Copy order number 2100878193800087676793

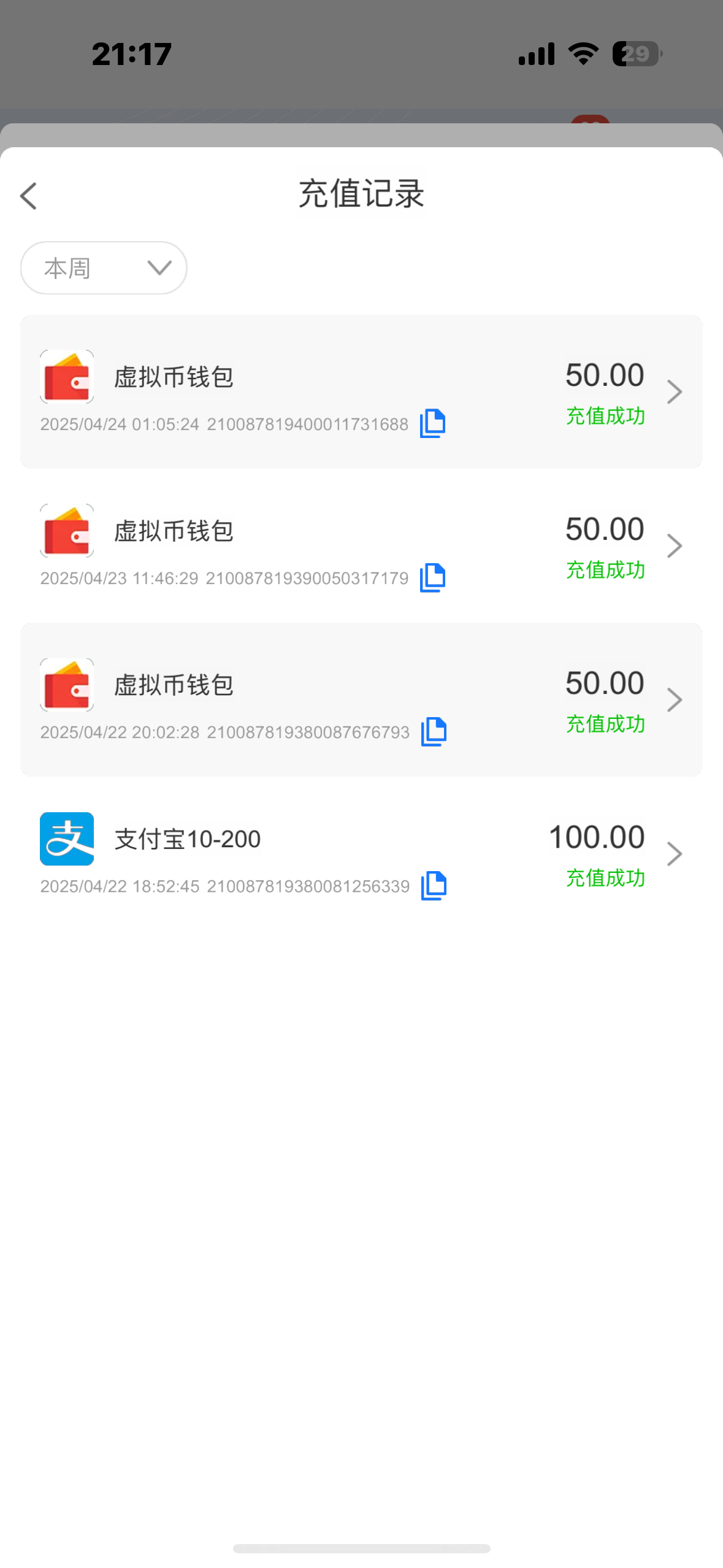point(434,731)
